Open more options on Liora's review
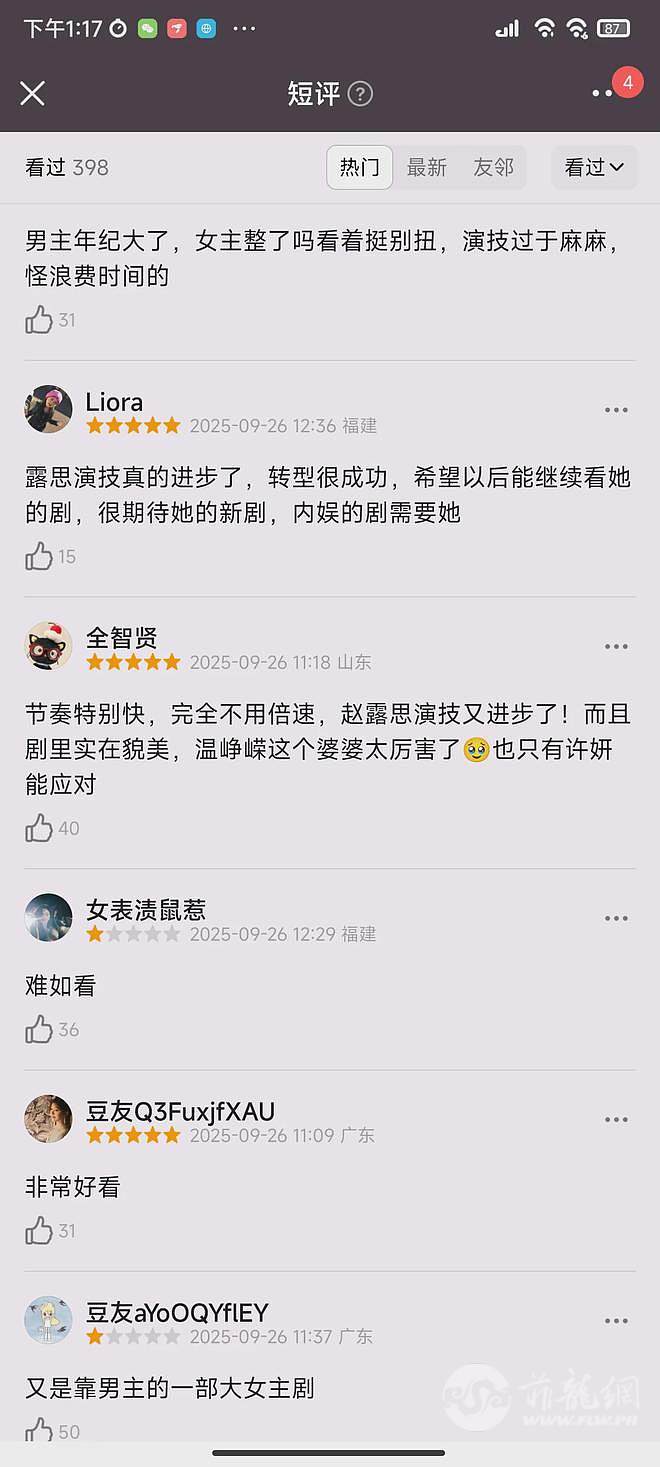This screenshot has width=660, height=1467. click(x=616, y=410)
